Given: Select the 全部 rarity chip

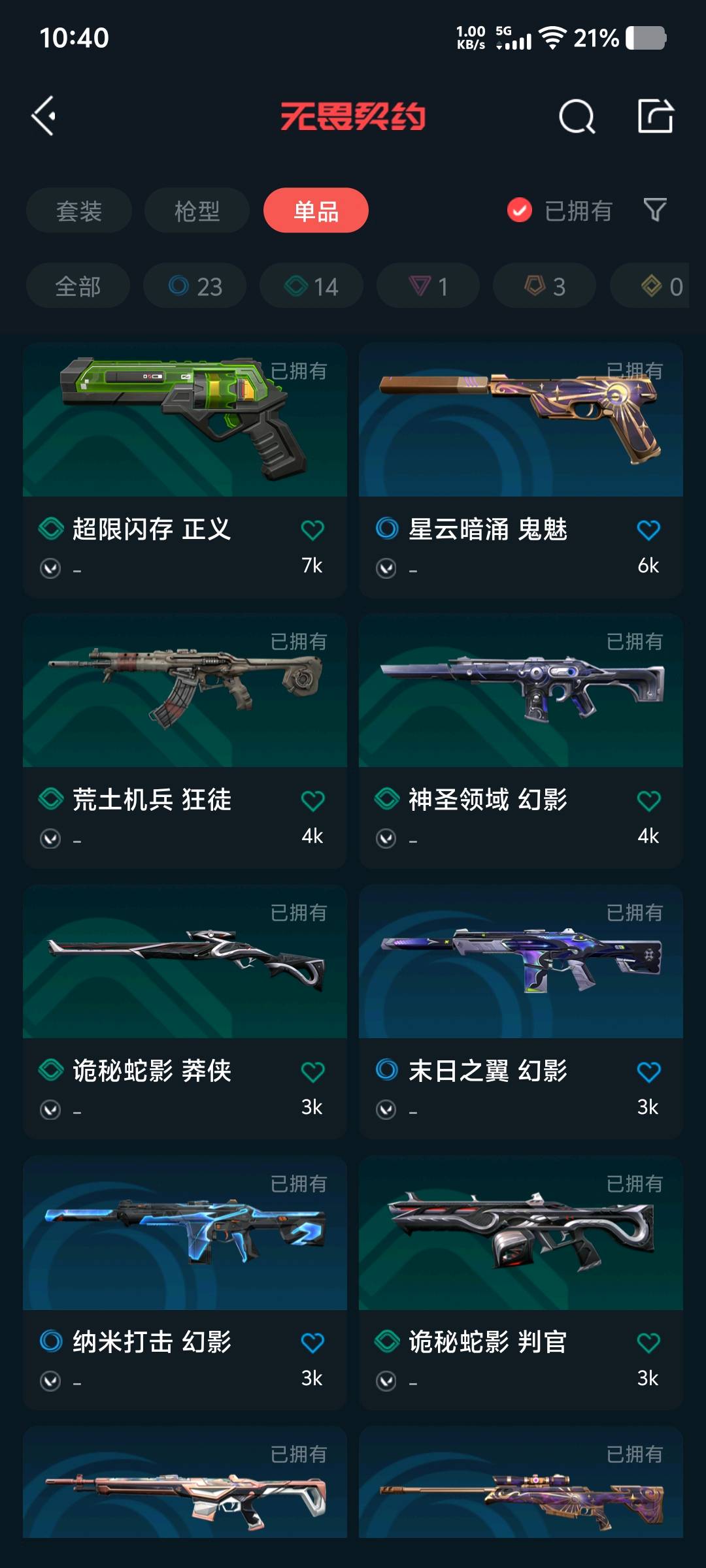Looking at the screenshot, I should coord(78,286).
